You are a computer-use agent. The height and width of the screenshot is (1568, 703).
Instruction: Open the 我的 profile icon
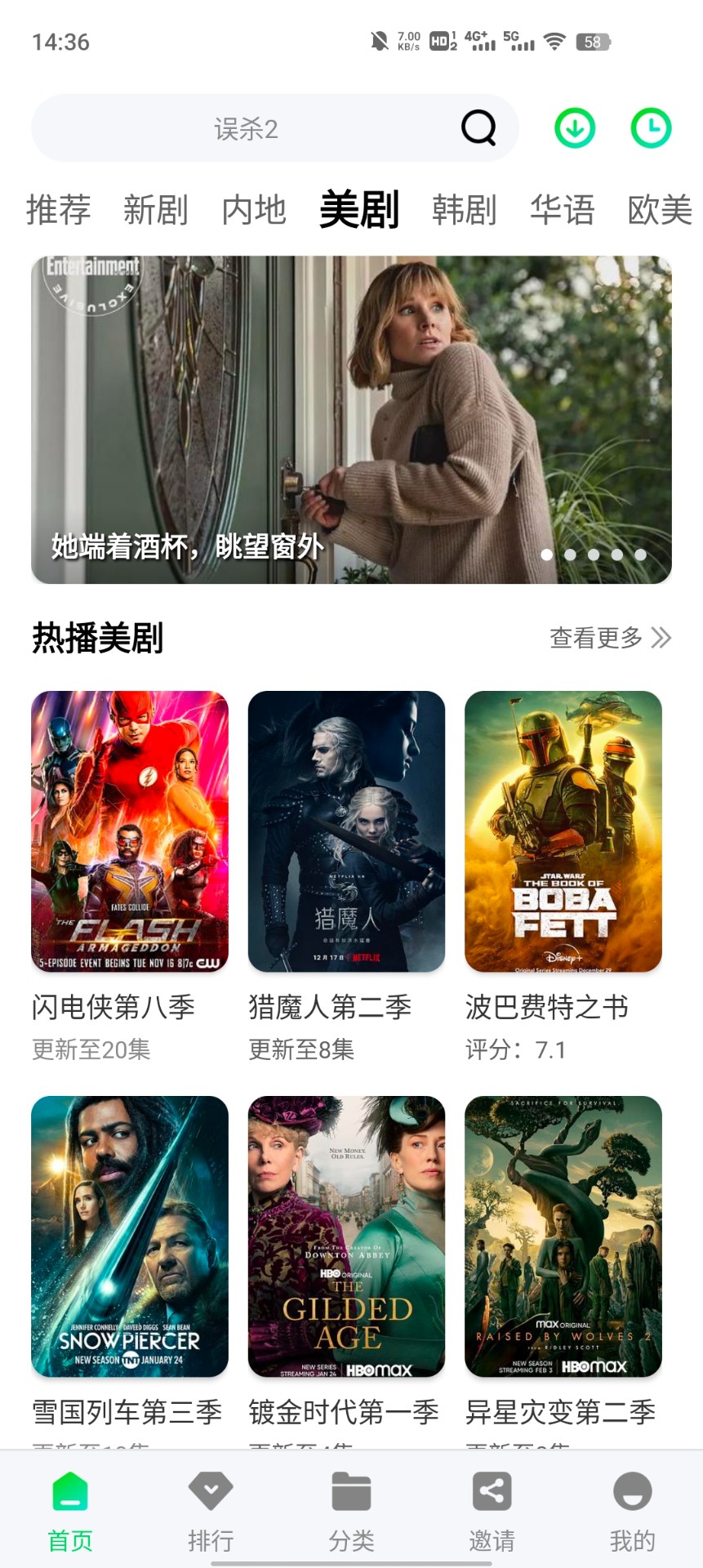[632, 1492]
